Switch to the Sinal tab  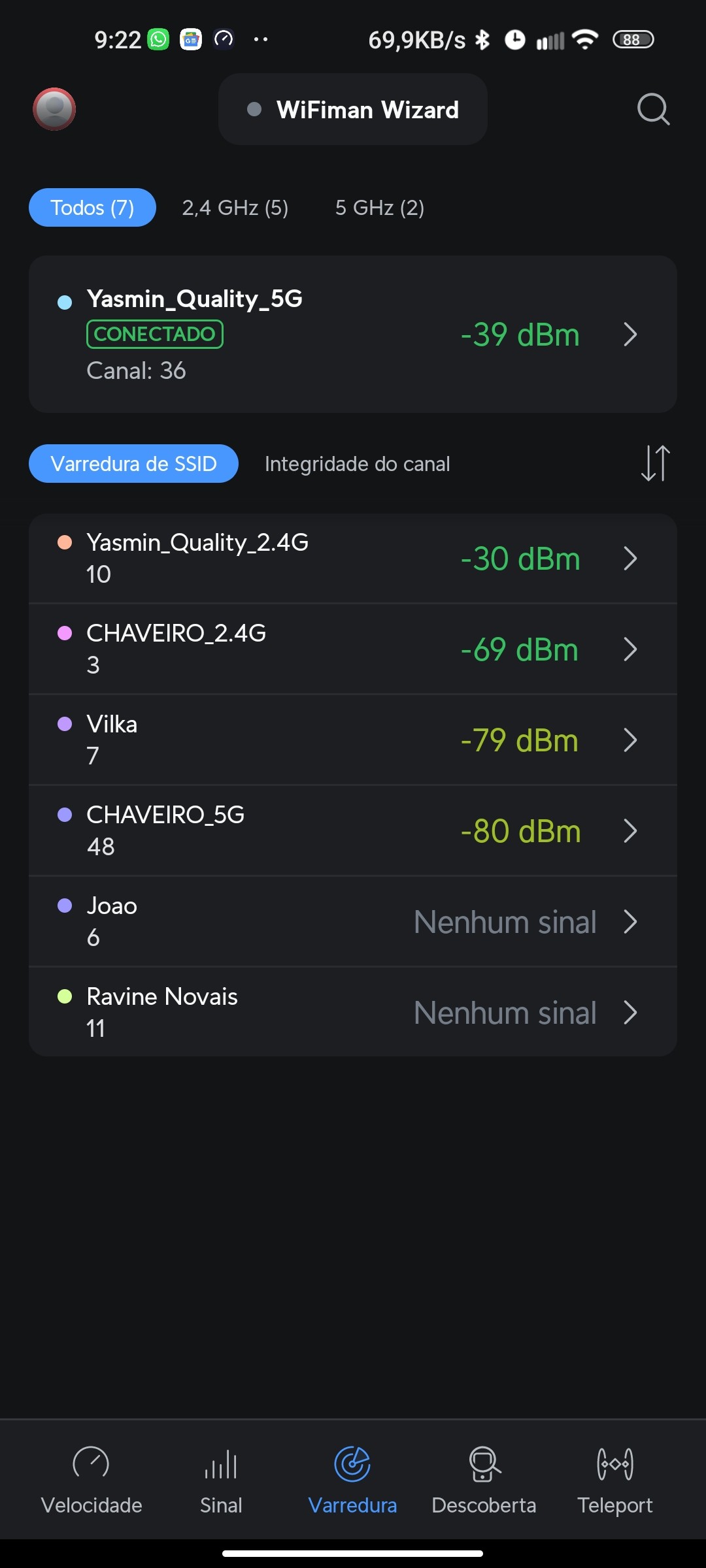point(221,1480)
